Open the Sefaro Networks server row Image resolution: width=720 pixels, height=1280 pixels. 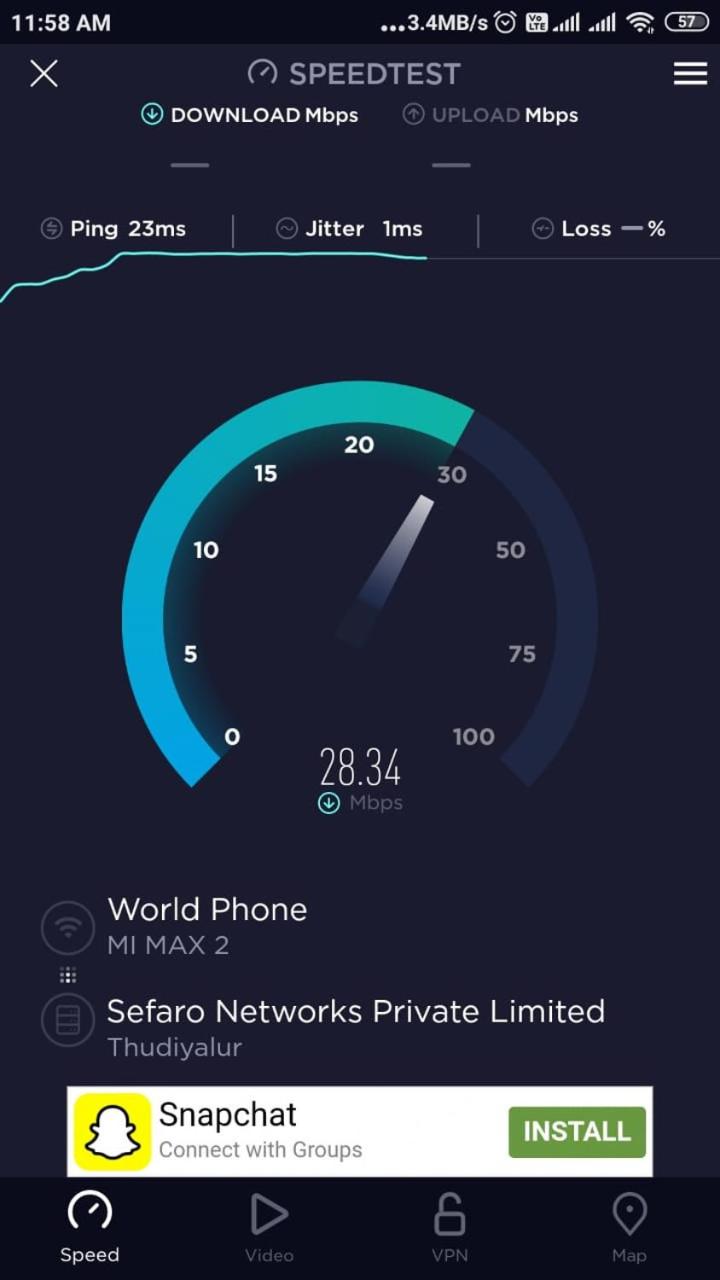[x=355, y=1026]
